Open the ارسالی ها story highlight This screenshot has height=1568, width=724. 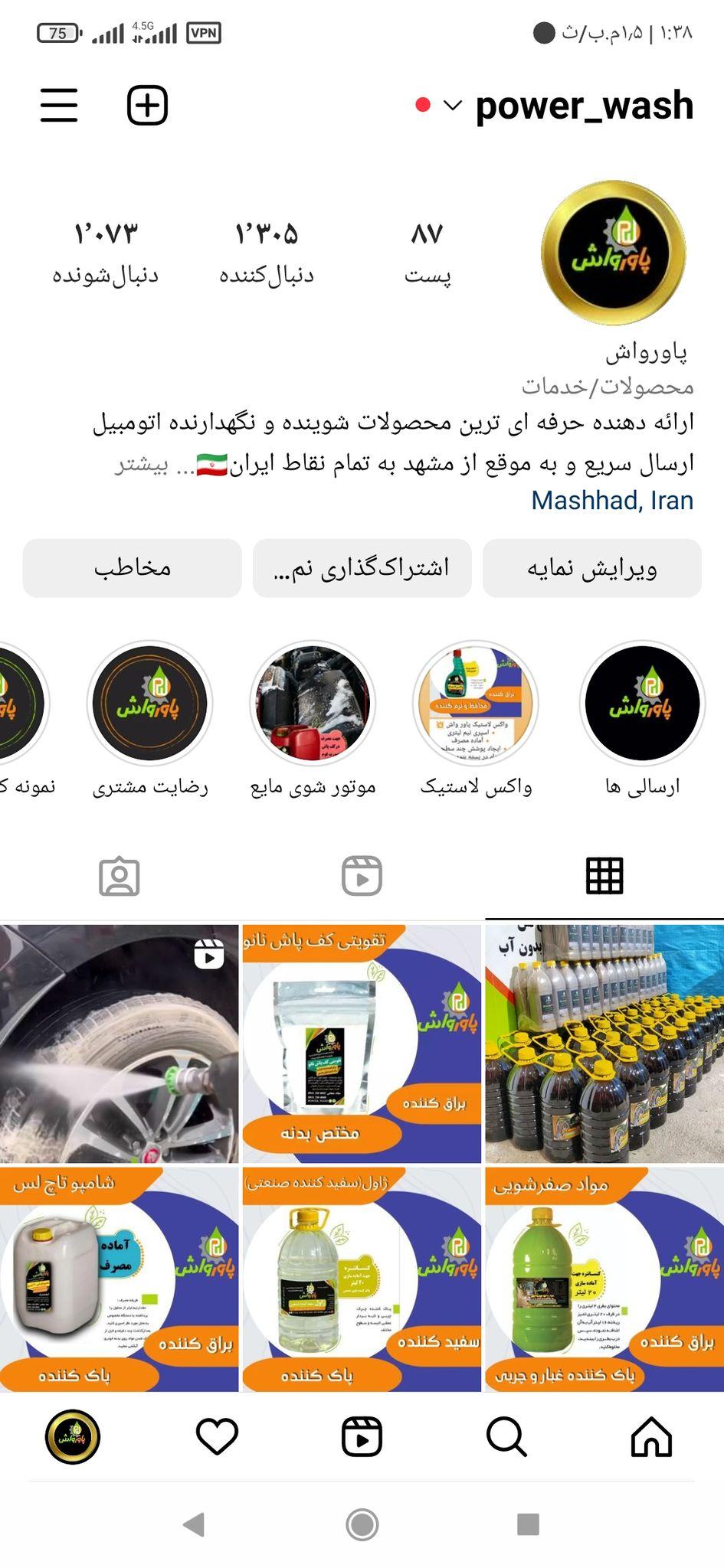(642, 704)
